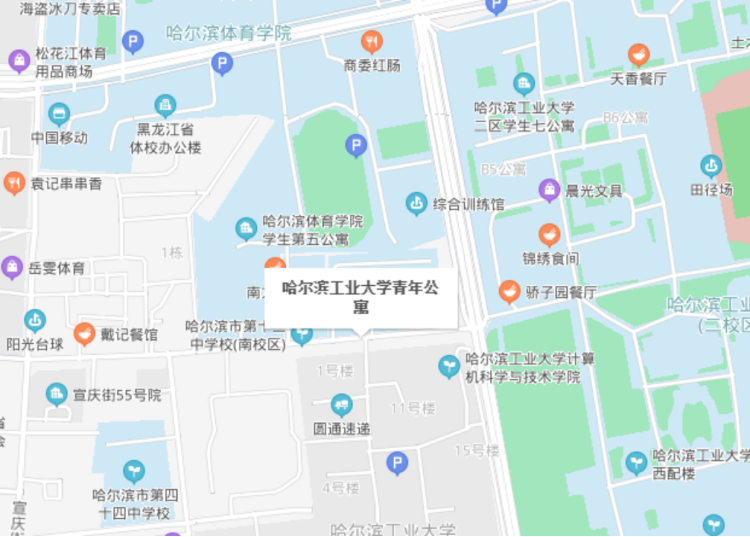Select the 田径场 sports field marker
The image size is (750, 537).
(711, 166)
